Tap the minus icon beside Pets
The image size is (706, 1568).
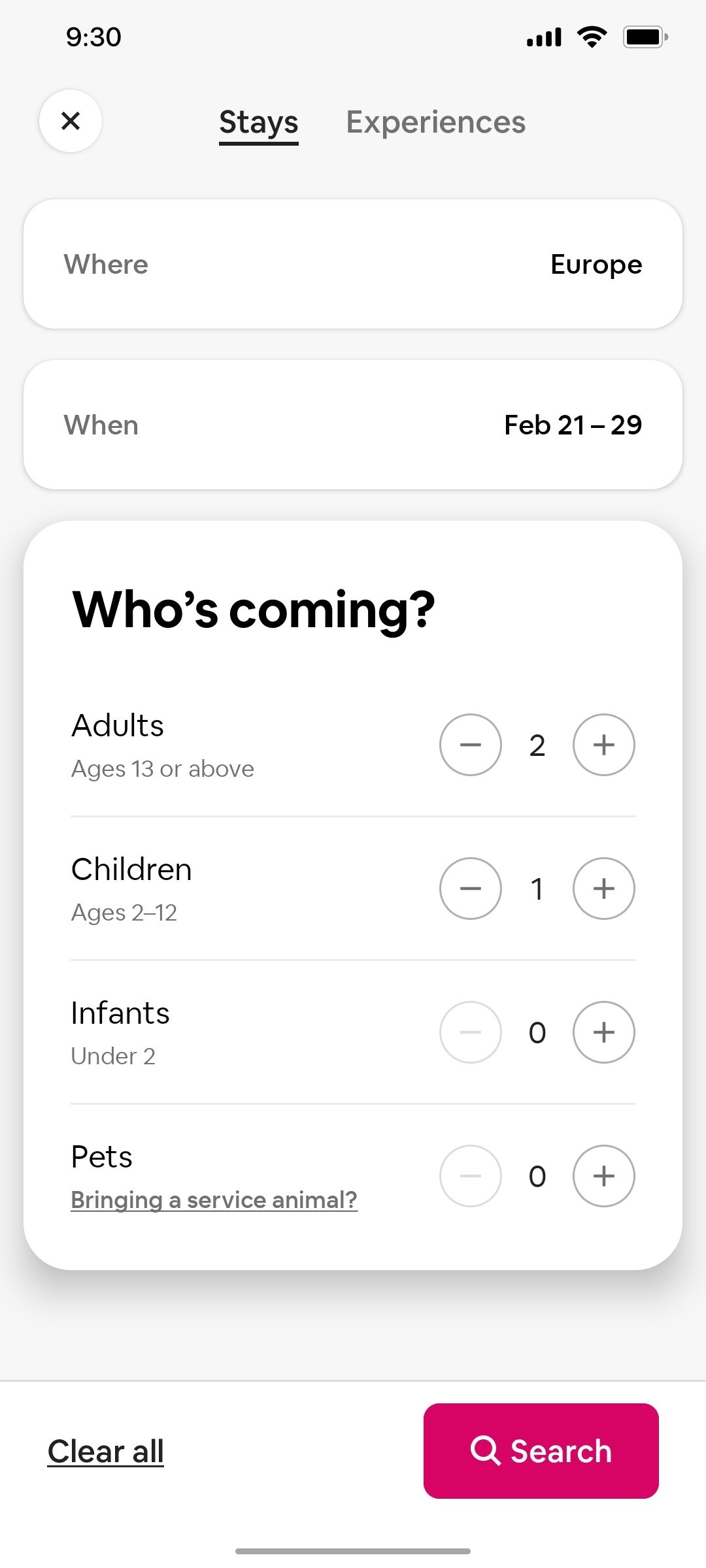coord(470,1176)
